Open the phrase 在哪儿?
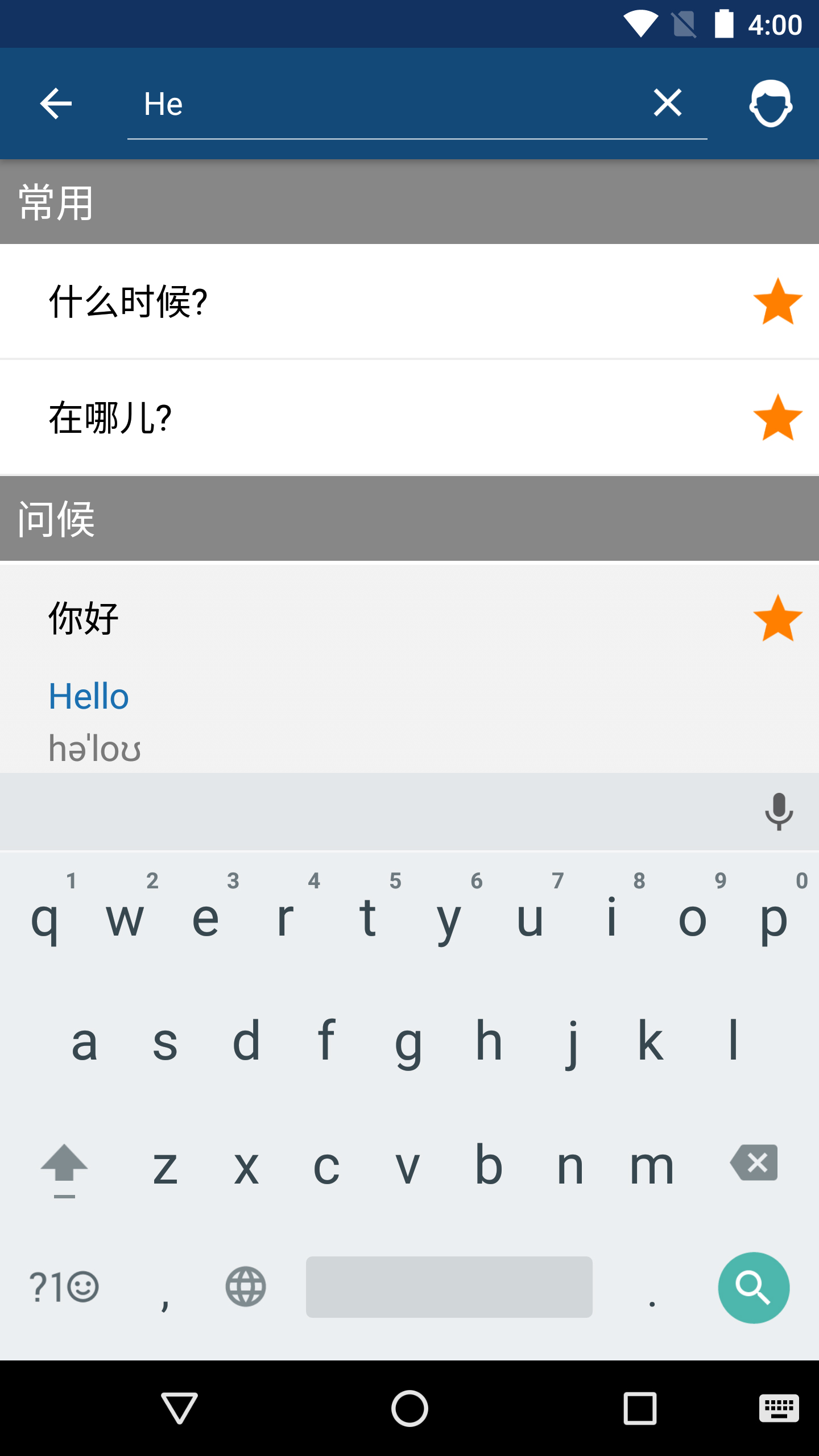 coord(341,418)
